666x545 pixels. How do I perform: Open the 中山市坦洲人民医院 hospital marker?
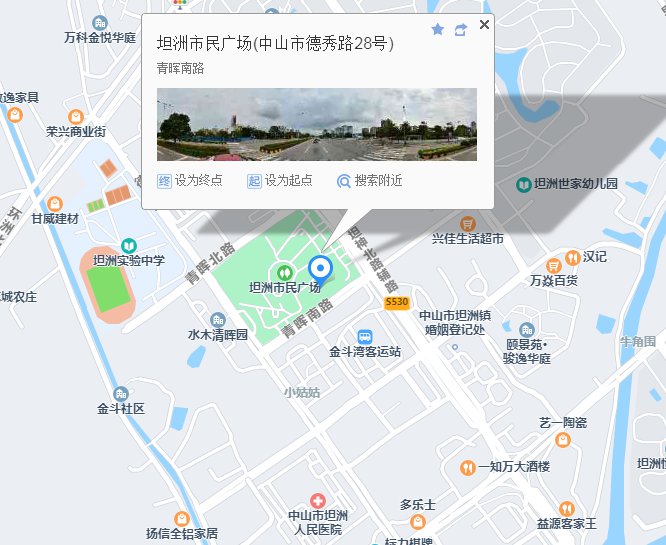tap(318, 499)
